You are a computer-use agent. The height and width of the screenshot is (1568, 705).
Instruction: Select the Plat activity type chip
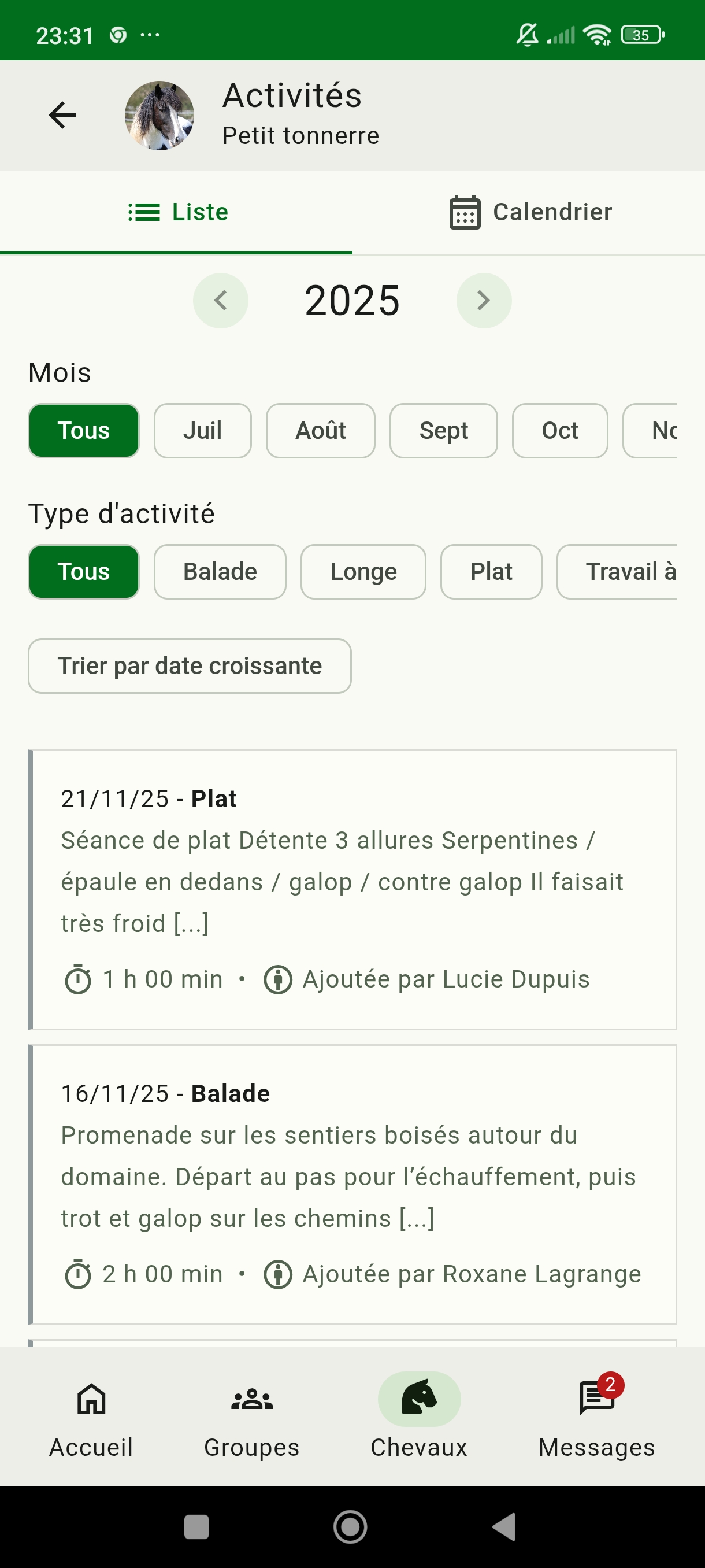coord(490,572)
